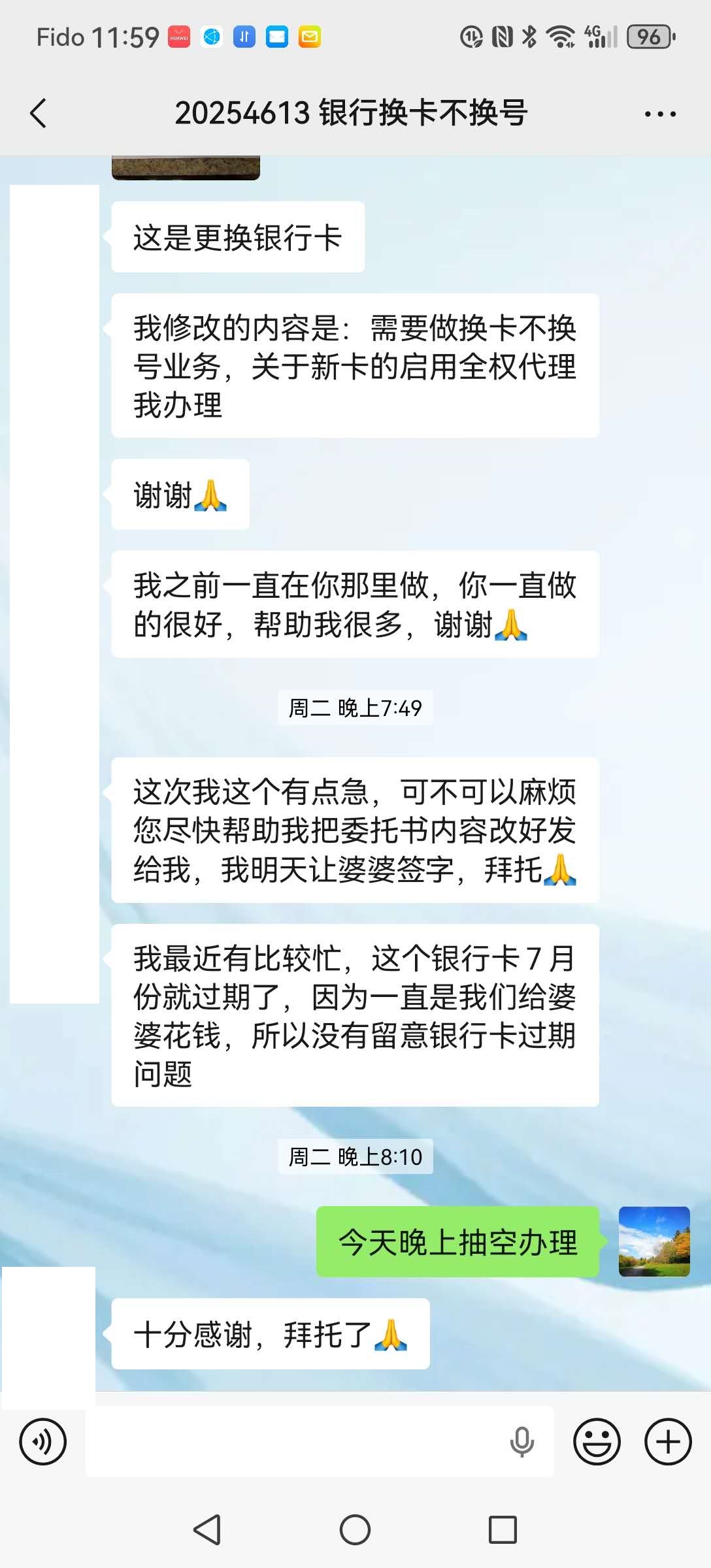Tap the back arrow to exit chat
Screen dimensions: 711x1568
pyautogui.click(x=37, y=112)
